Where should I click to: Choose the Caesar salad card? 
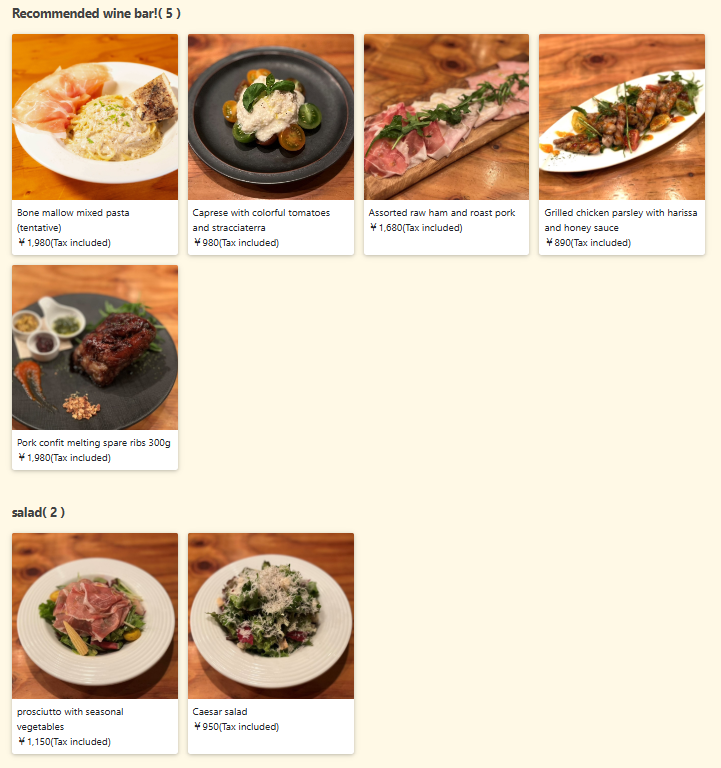coord(270,642)
